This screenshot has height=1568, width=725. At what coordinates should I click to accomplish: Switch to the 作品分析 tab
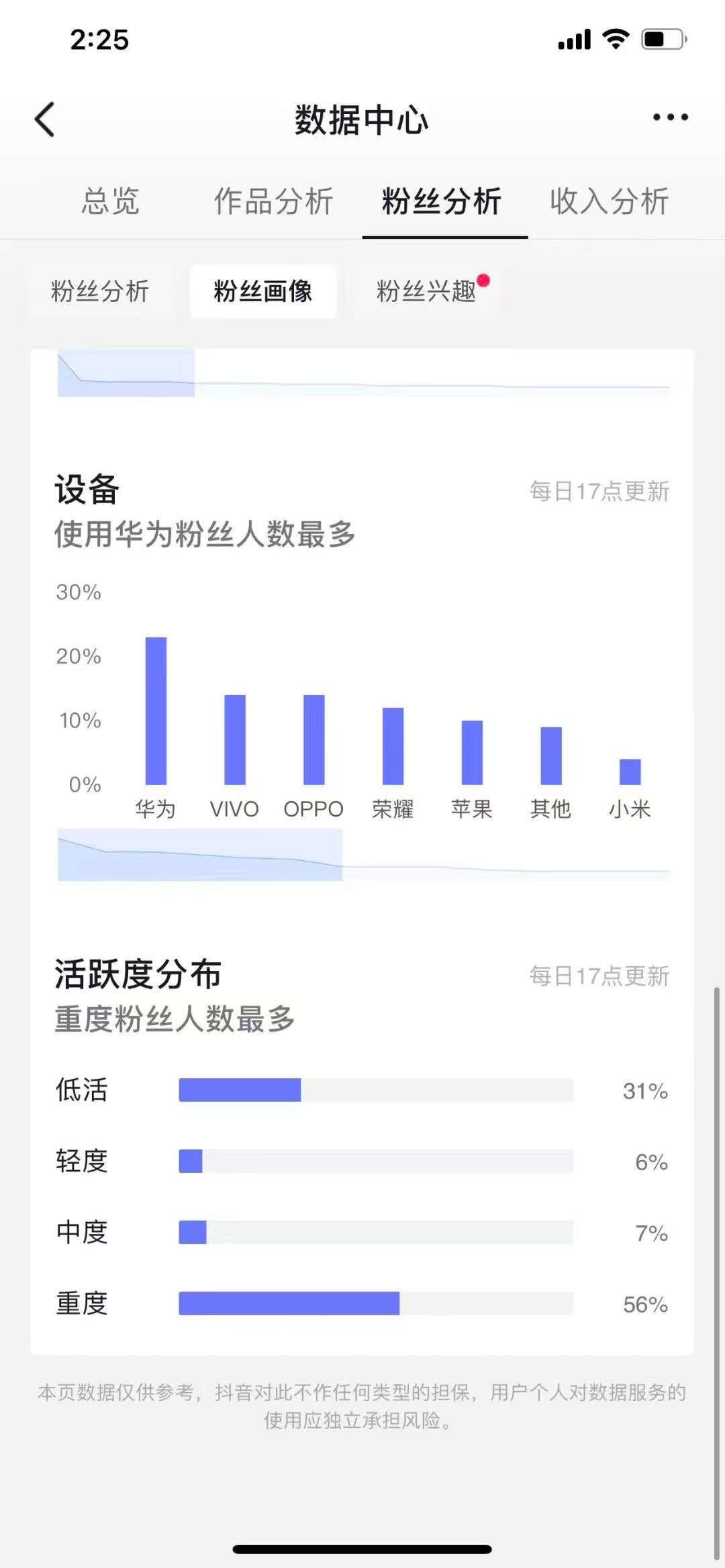tap(273, 201)
